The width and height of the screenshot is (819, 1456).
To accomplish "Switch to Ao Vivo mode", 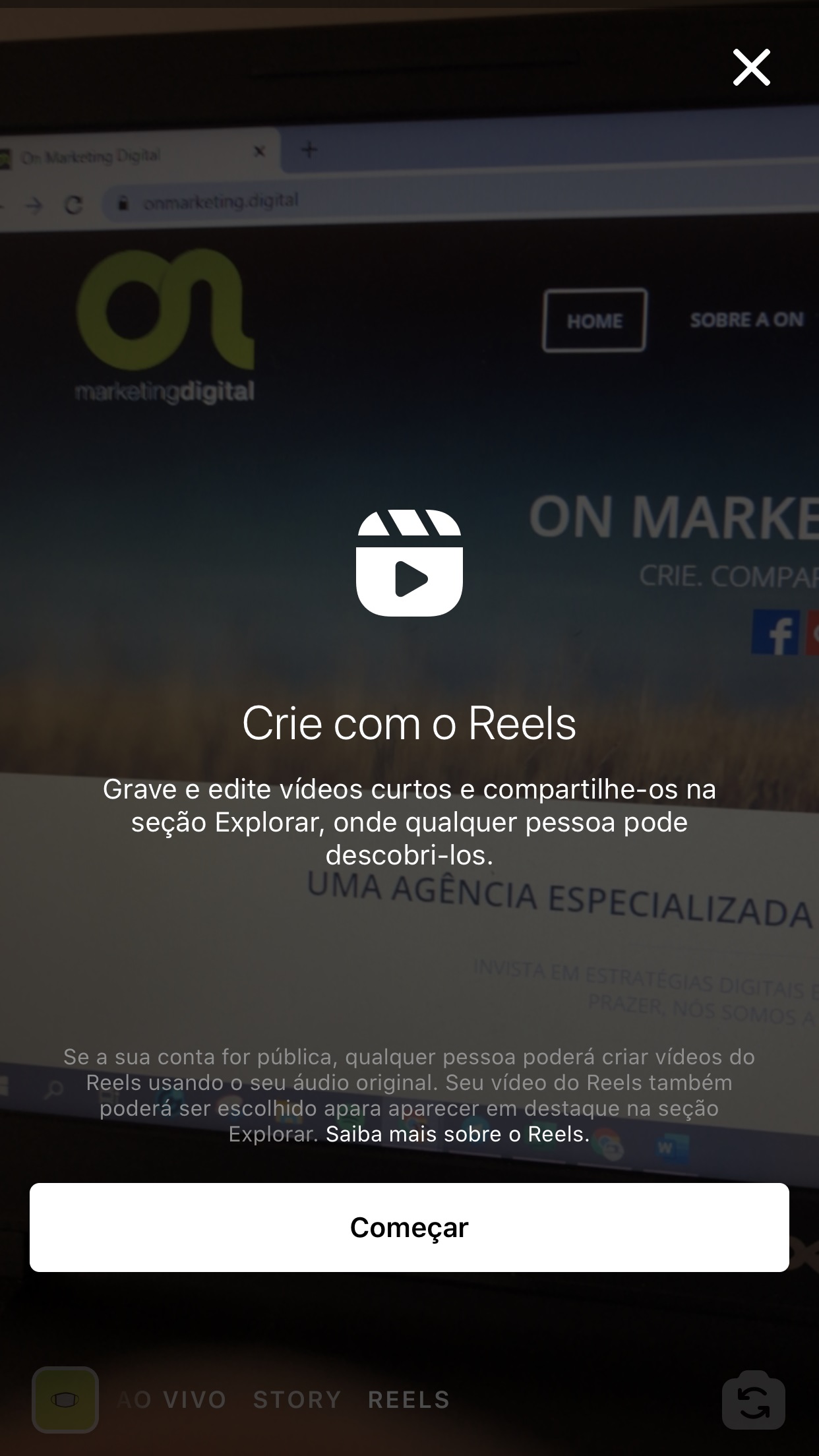I will point(171,1399).
